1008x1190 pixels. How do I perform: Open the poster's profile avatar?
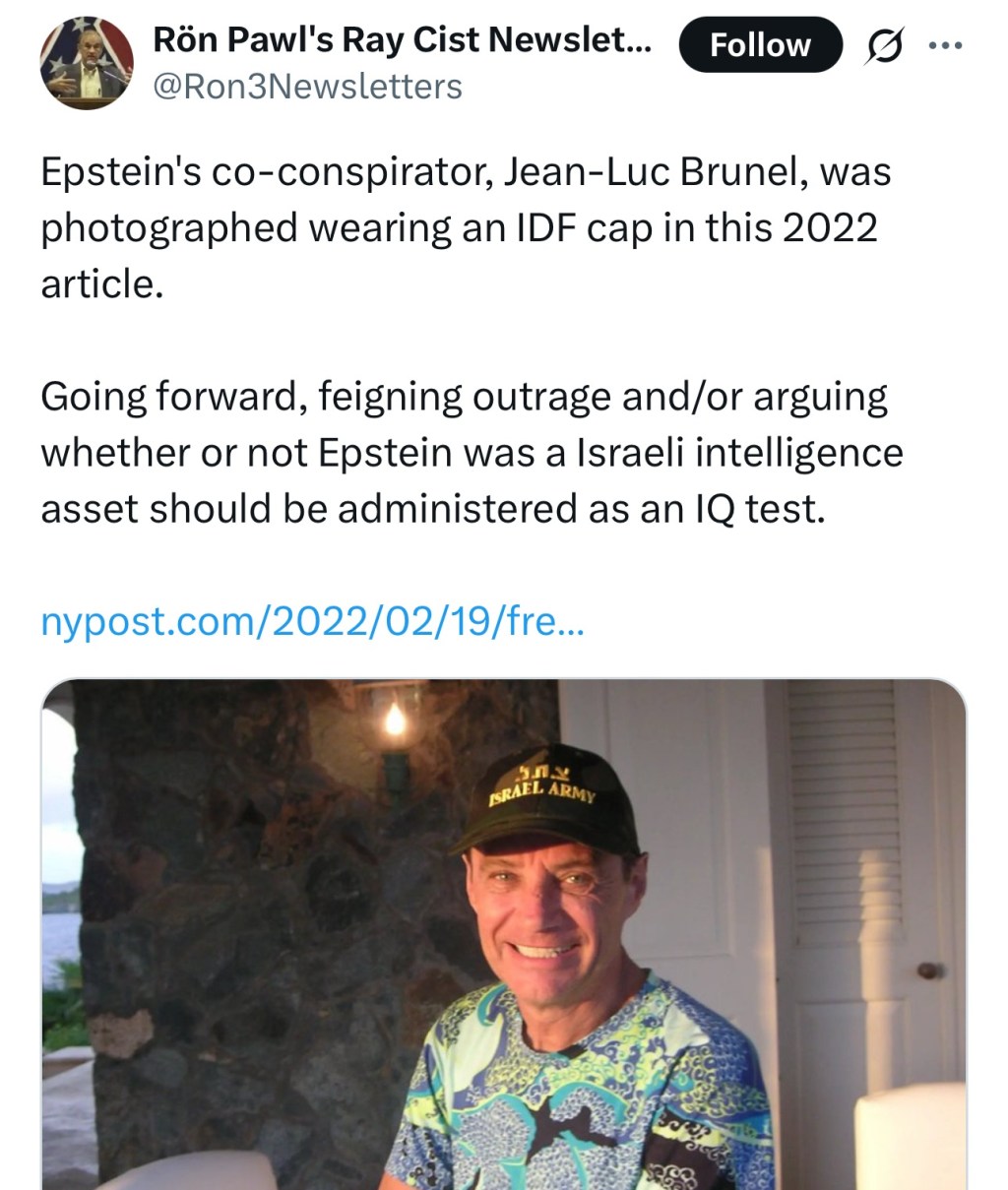click(87, 63)
